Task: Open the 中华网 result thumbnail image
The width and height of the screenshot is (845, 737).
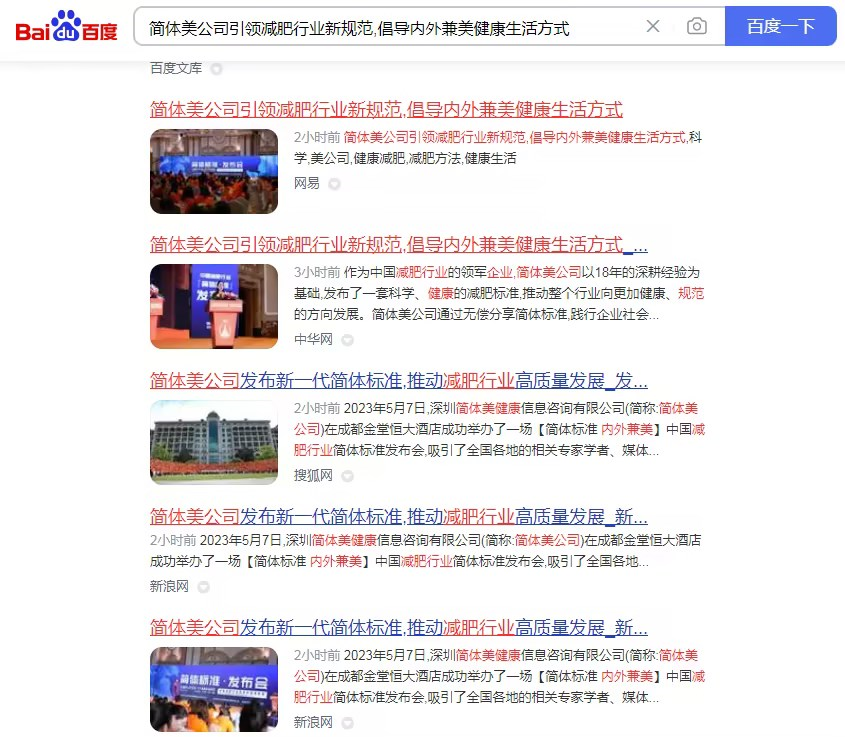Action: (214, 306)
